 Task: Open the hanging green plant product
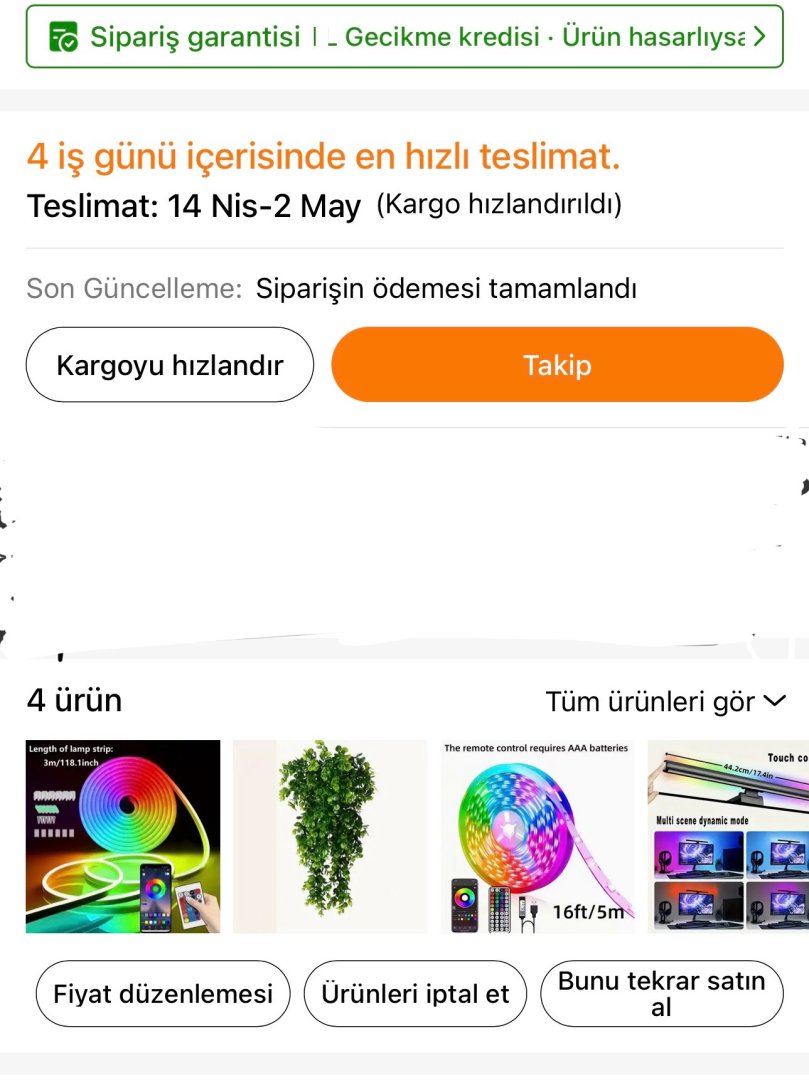330,836
